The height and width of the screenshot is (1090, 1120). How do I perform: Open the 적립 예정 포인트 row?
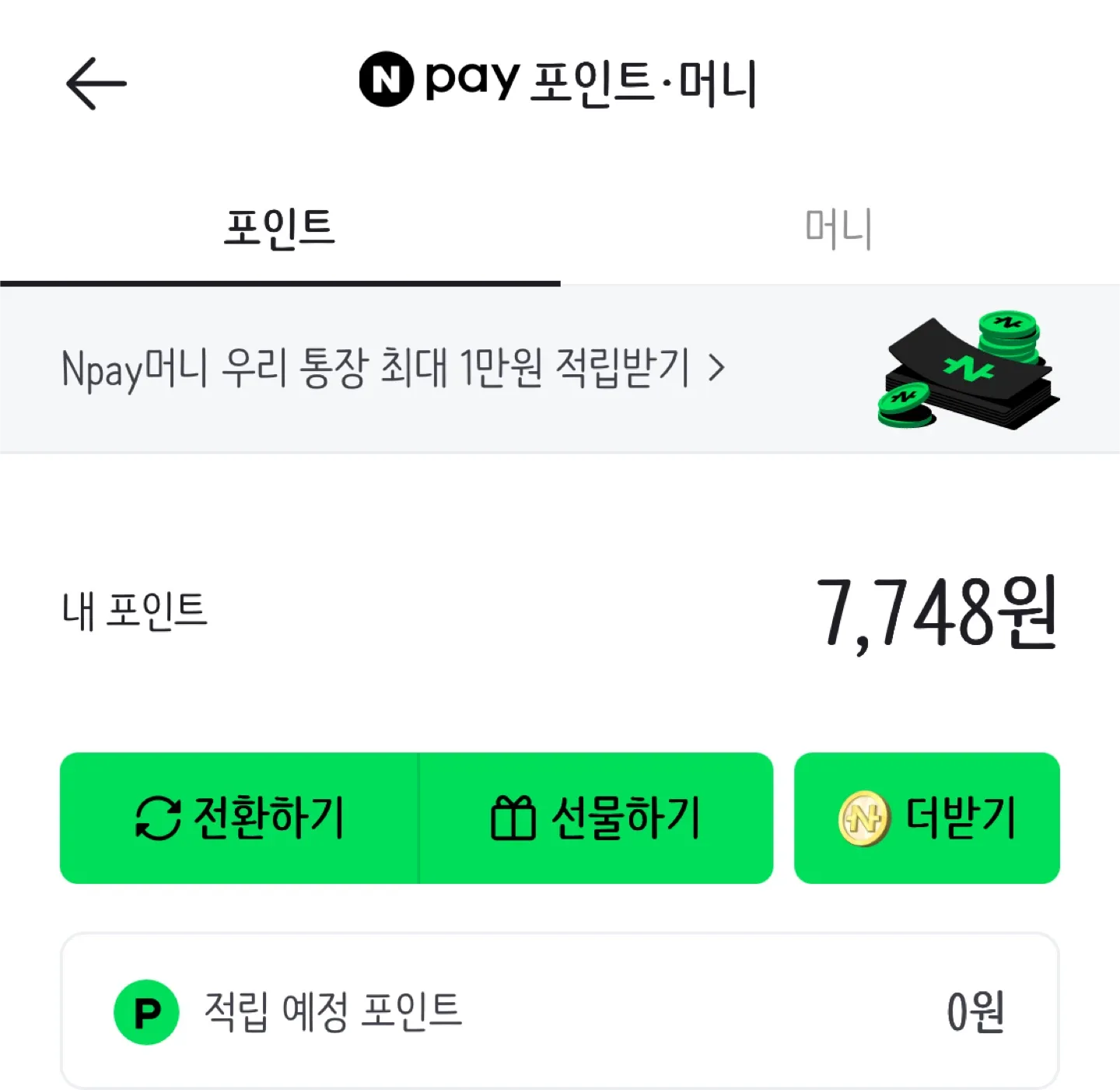(559, 1011)
